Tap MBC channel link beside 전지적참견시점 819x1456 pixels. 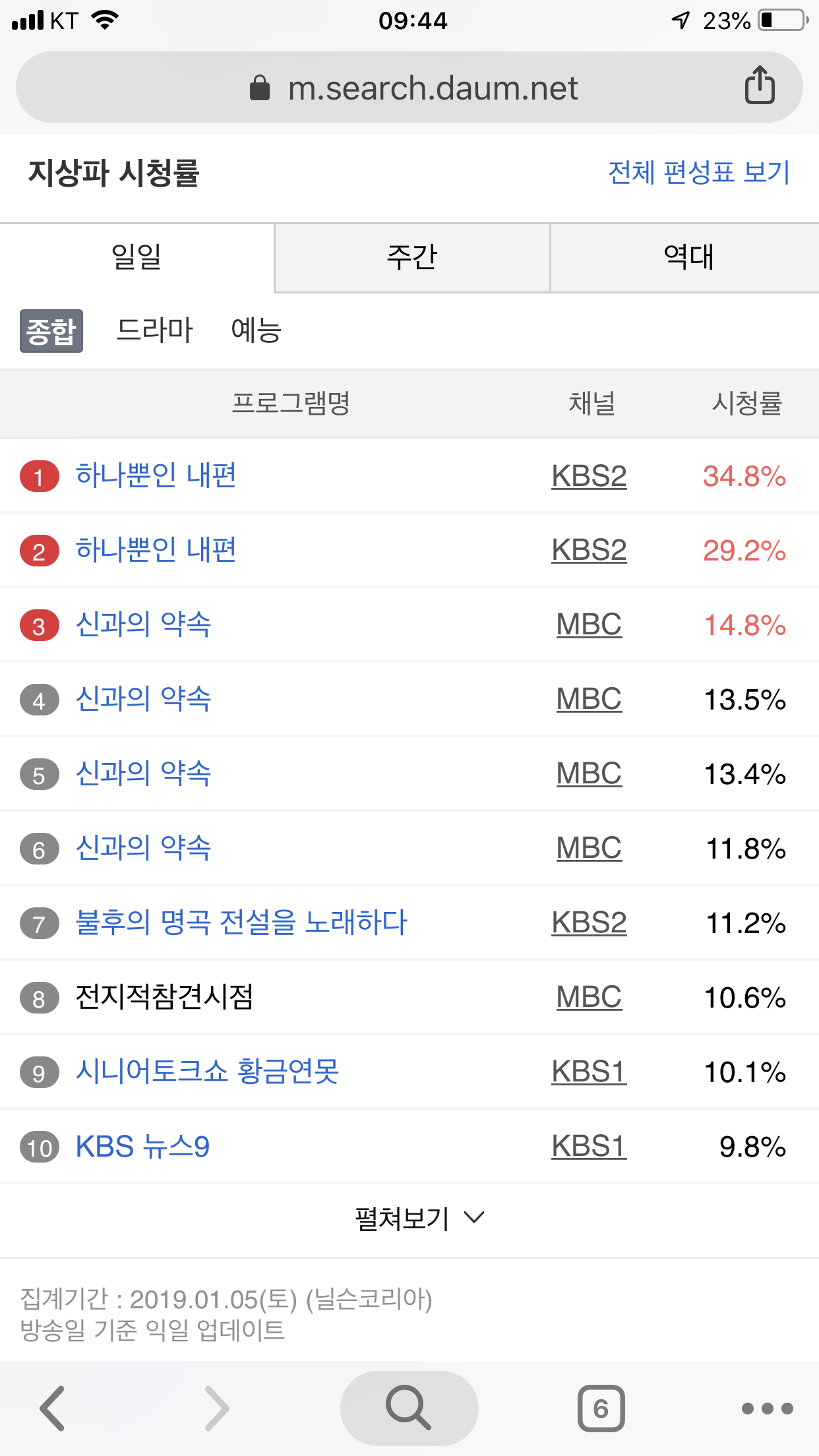[x=589, y=997]
